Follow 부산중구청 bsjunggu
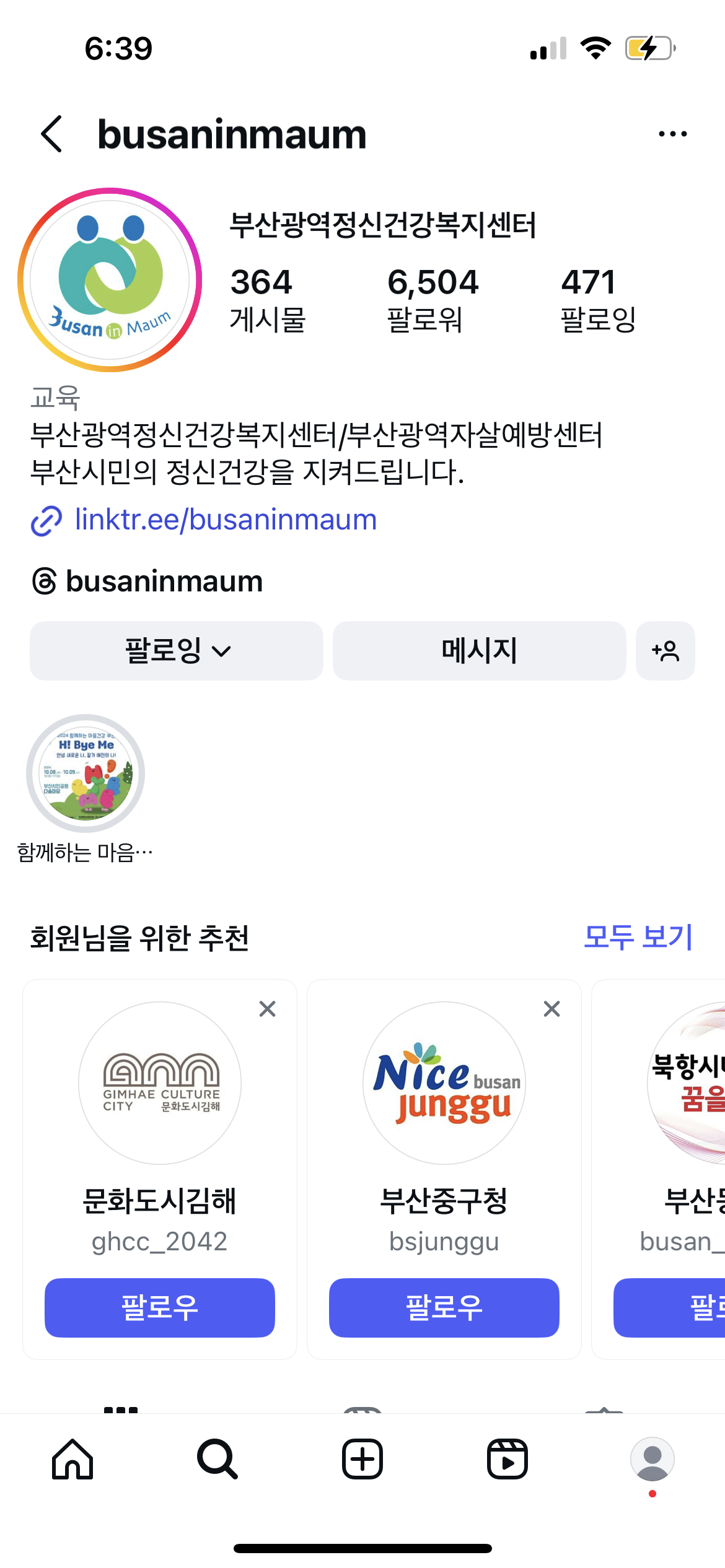Viewport: 725px width, 1568px height. [x=444, y=1307]
